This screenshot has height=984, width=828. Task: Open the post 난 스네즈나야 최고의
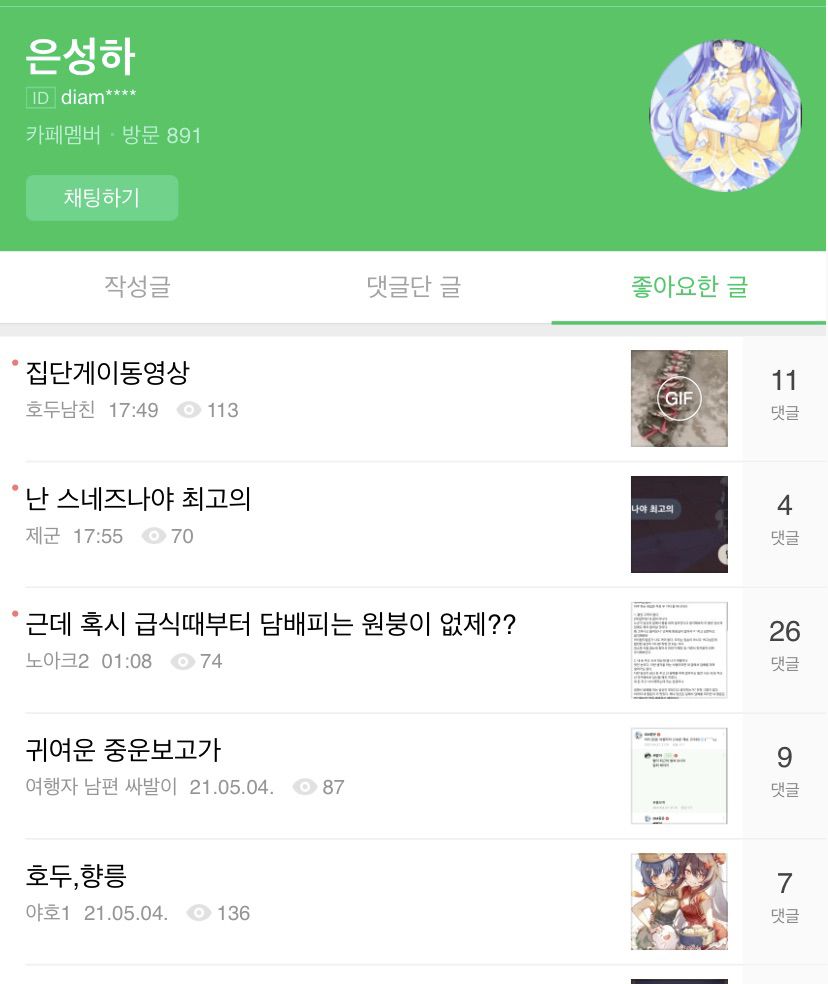click(x=137, y=498)
